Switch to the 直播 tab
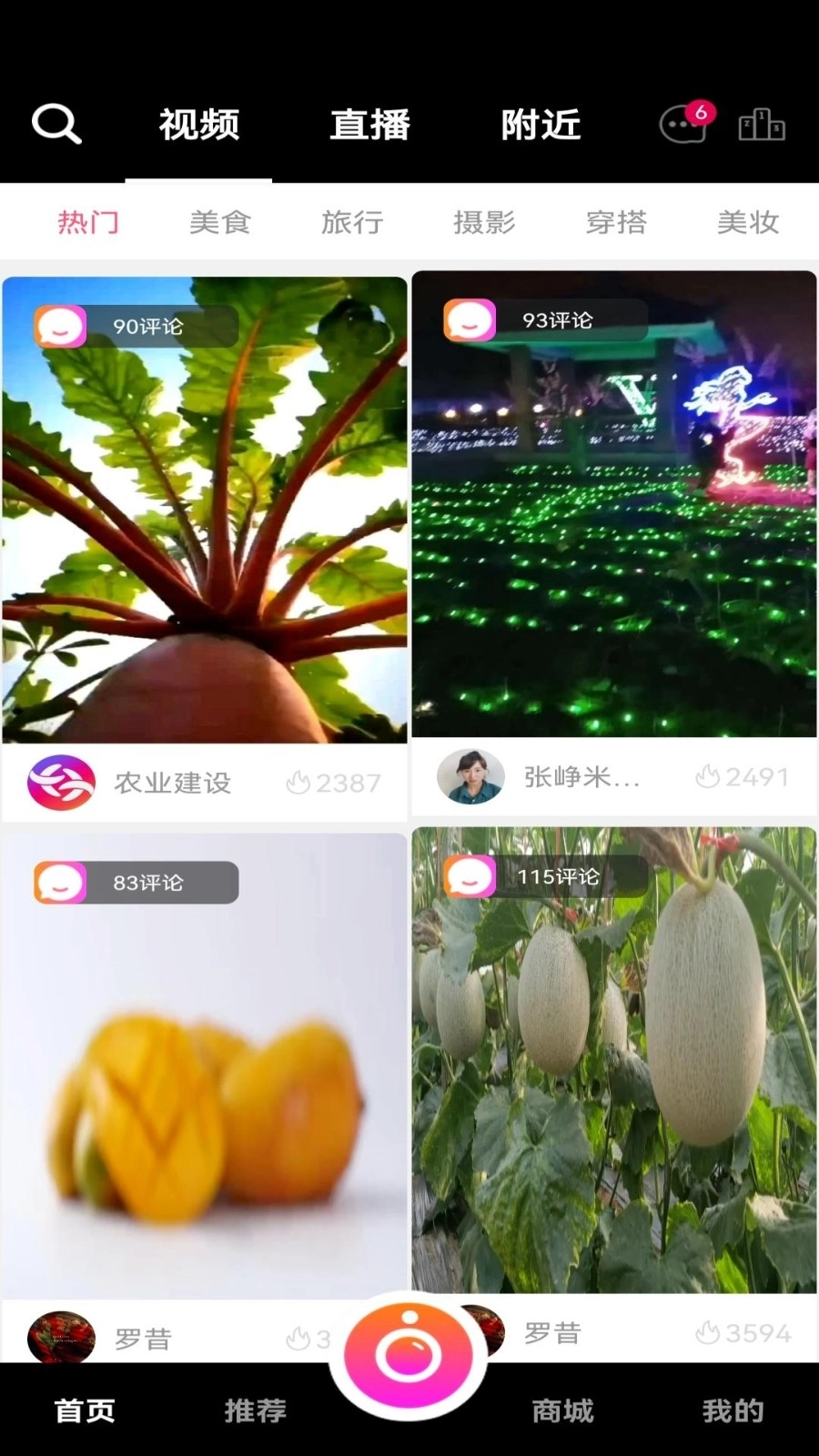Image resolution: width=819 pixels, height=1456 pixels. (370, 125)
